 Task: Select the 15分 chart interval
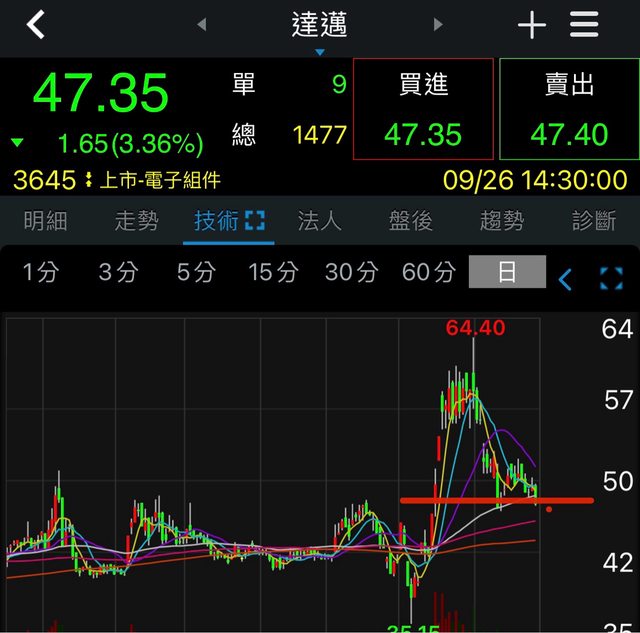coord(273,272)
